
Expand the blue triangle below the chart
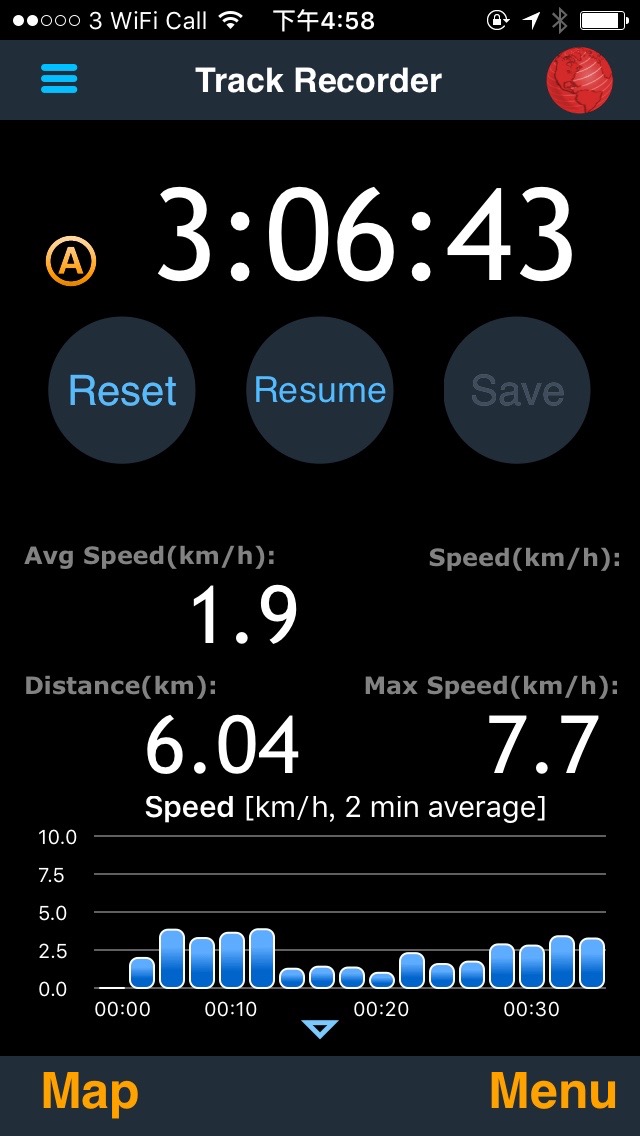coord(320,1029)
